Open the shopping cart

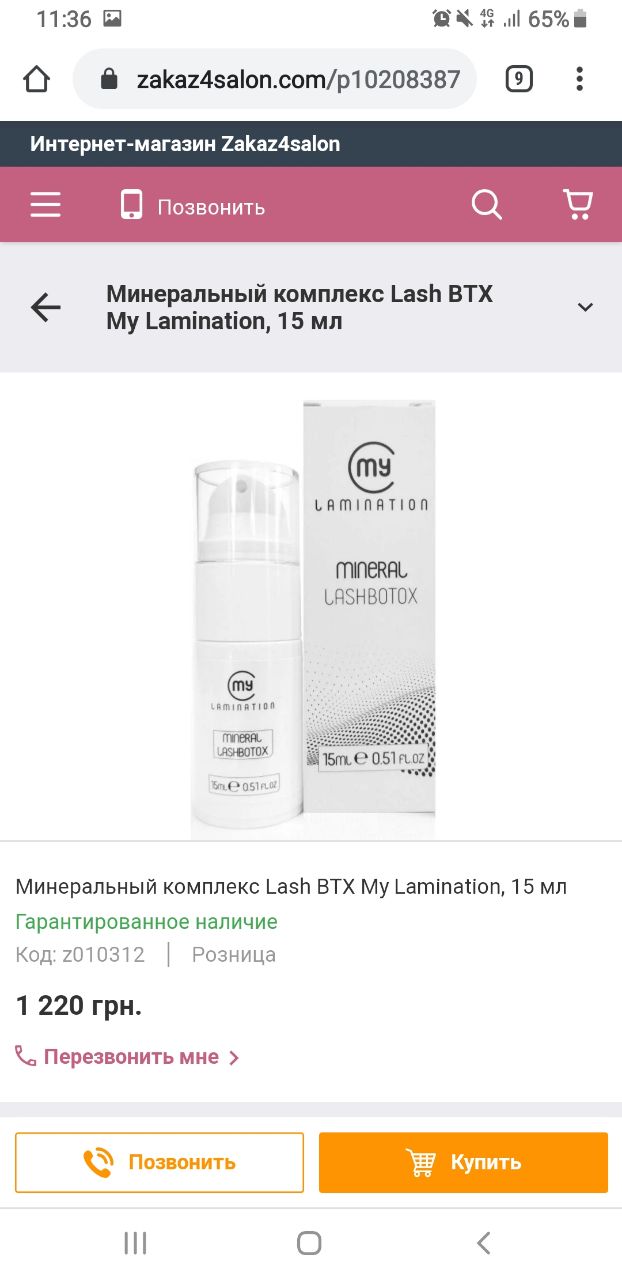[x=578, y=205]
